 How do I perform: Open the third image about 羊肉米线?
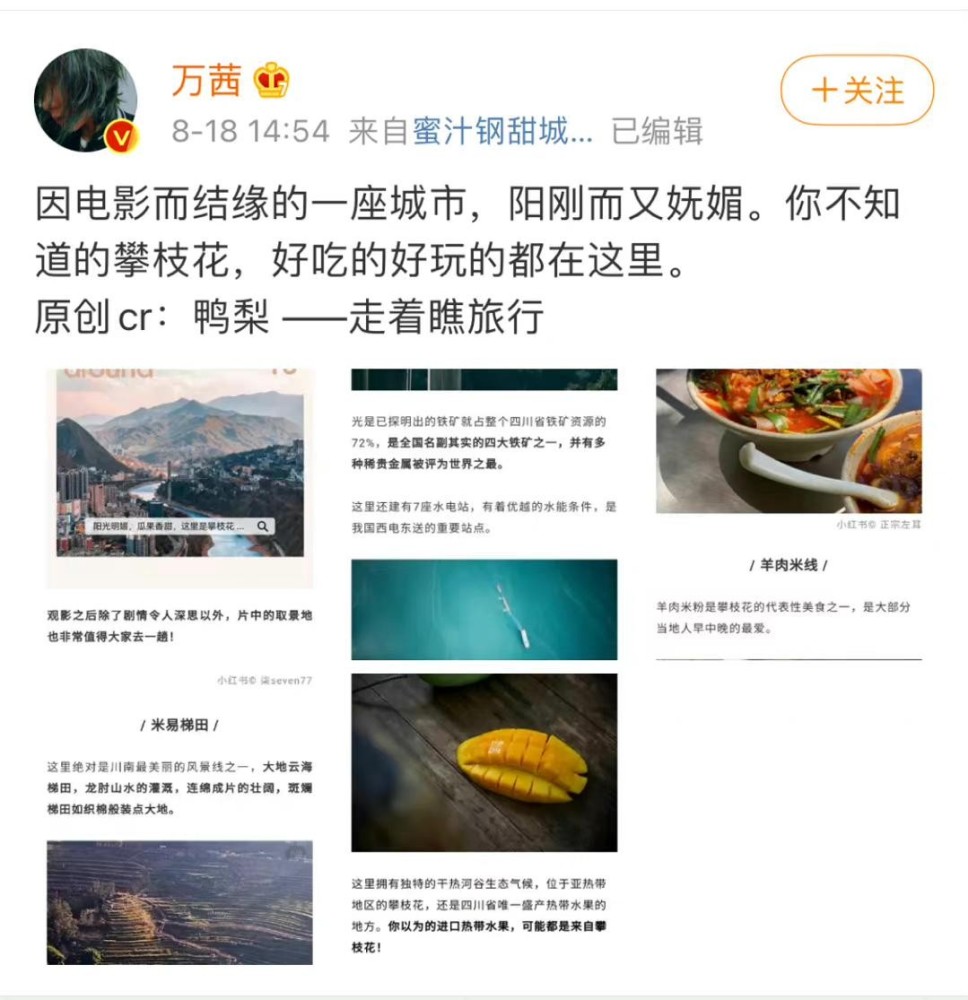tap(789, 515)
